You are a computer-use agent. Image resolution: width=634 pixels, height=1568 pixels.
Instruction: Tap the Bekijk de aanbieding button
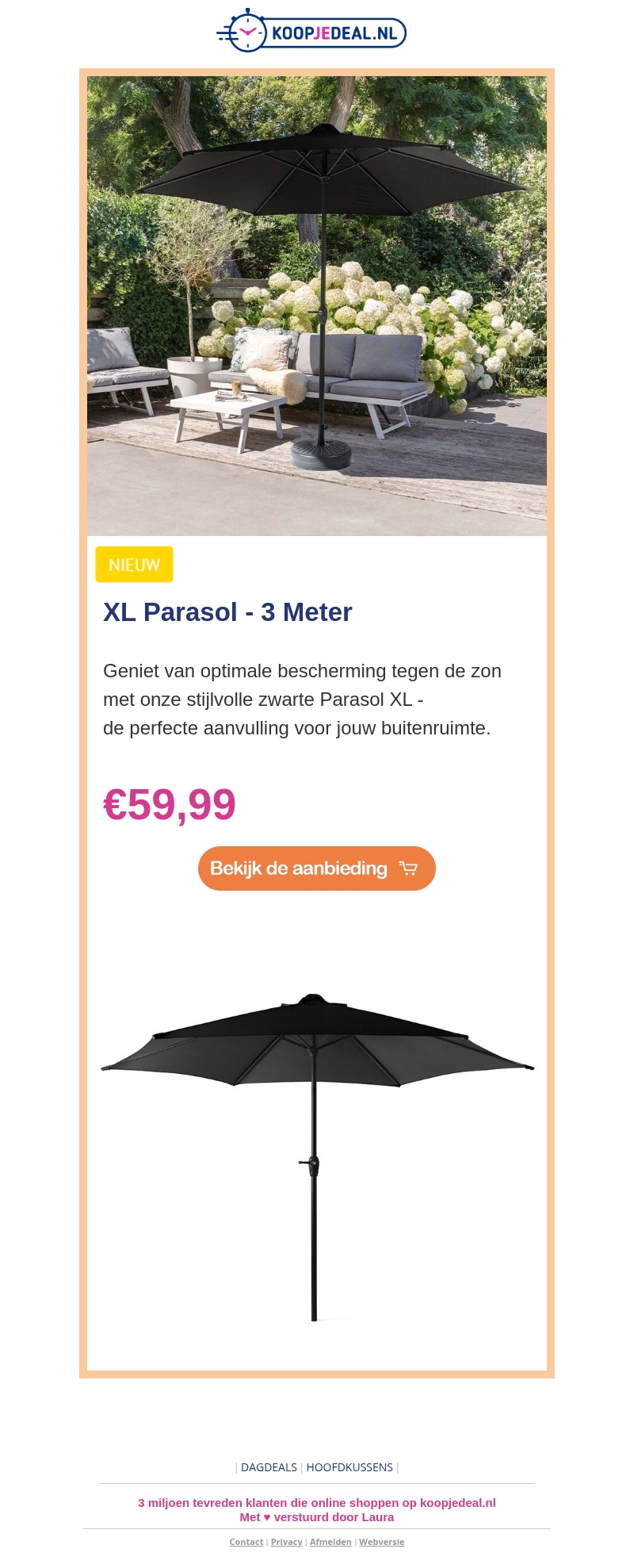pyautogui.click(x=316, y=868)
